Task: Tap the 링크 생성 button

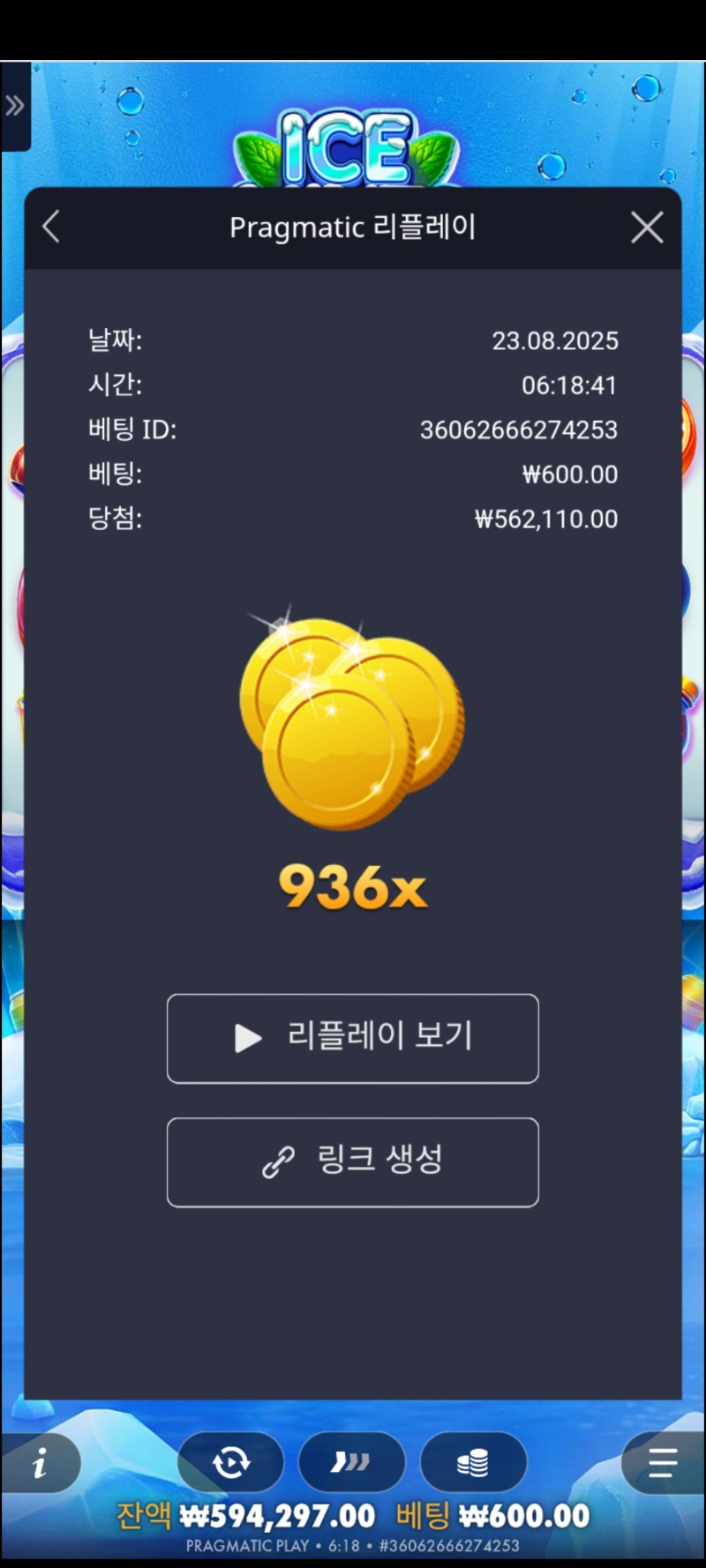Action: pyautogui.click(x=353, y=1161)
